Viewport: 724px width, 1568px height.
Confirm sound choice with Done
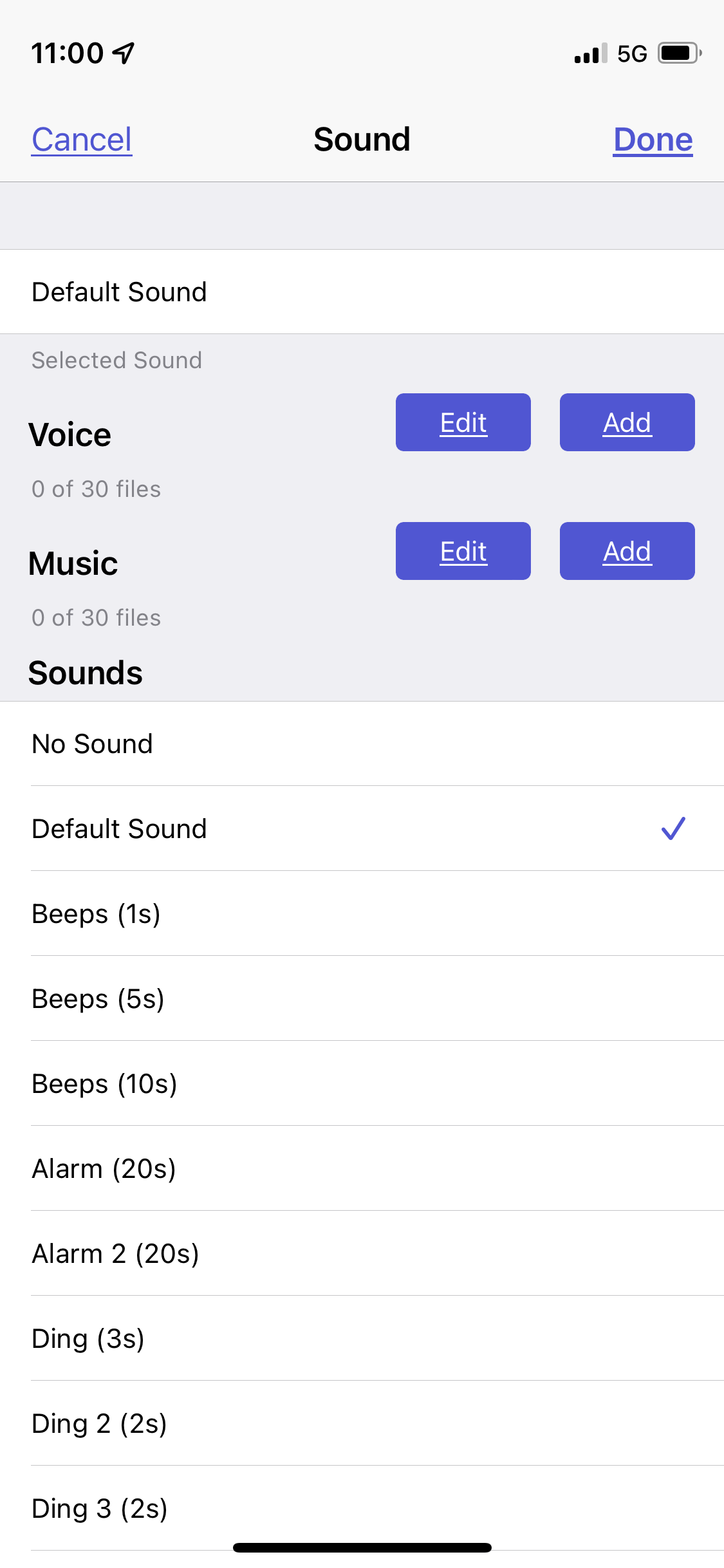point(653,140)
